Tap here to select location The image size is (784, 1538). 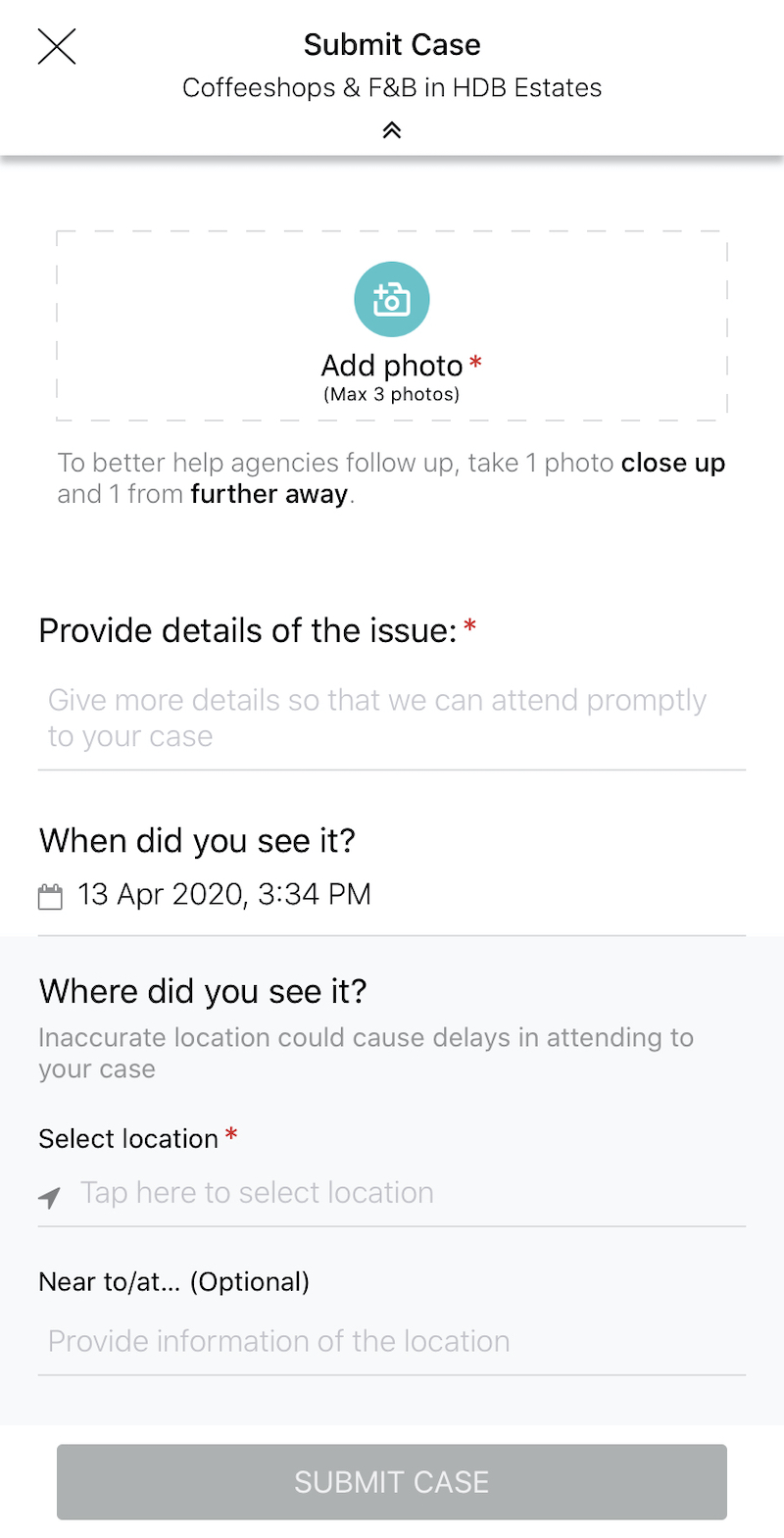(x=257, y=1193)
